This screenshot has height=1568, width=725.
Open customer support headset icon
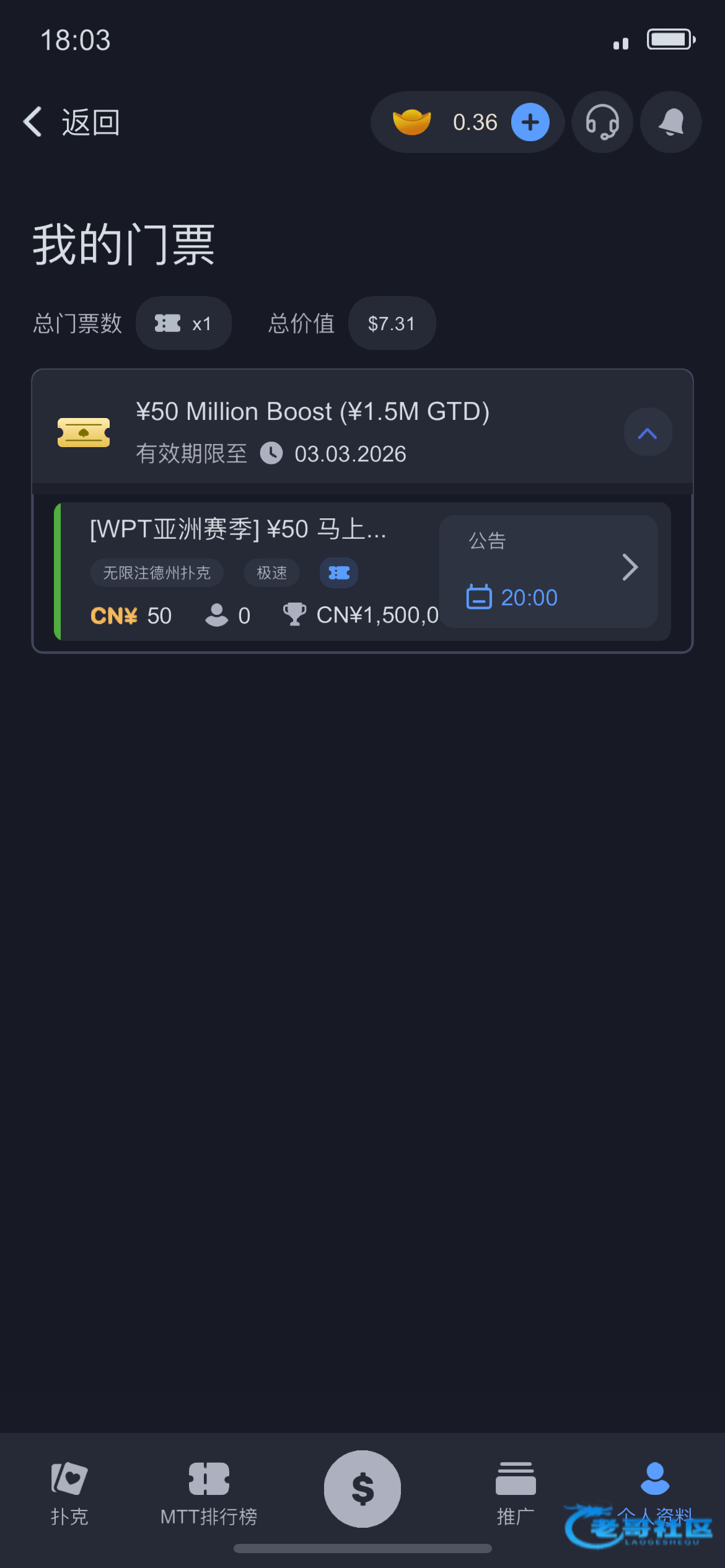pyautogui.click(x=602, y=122)
